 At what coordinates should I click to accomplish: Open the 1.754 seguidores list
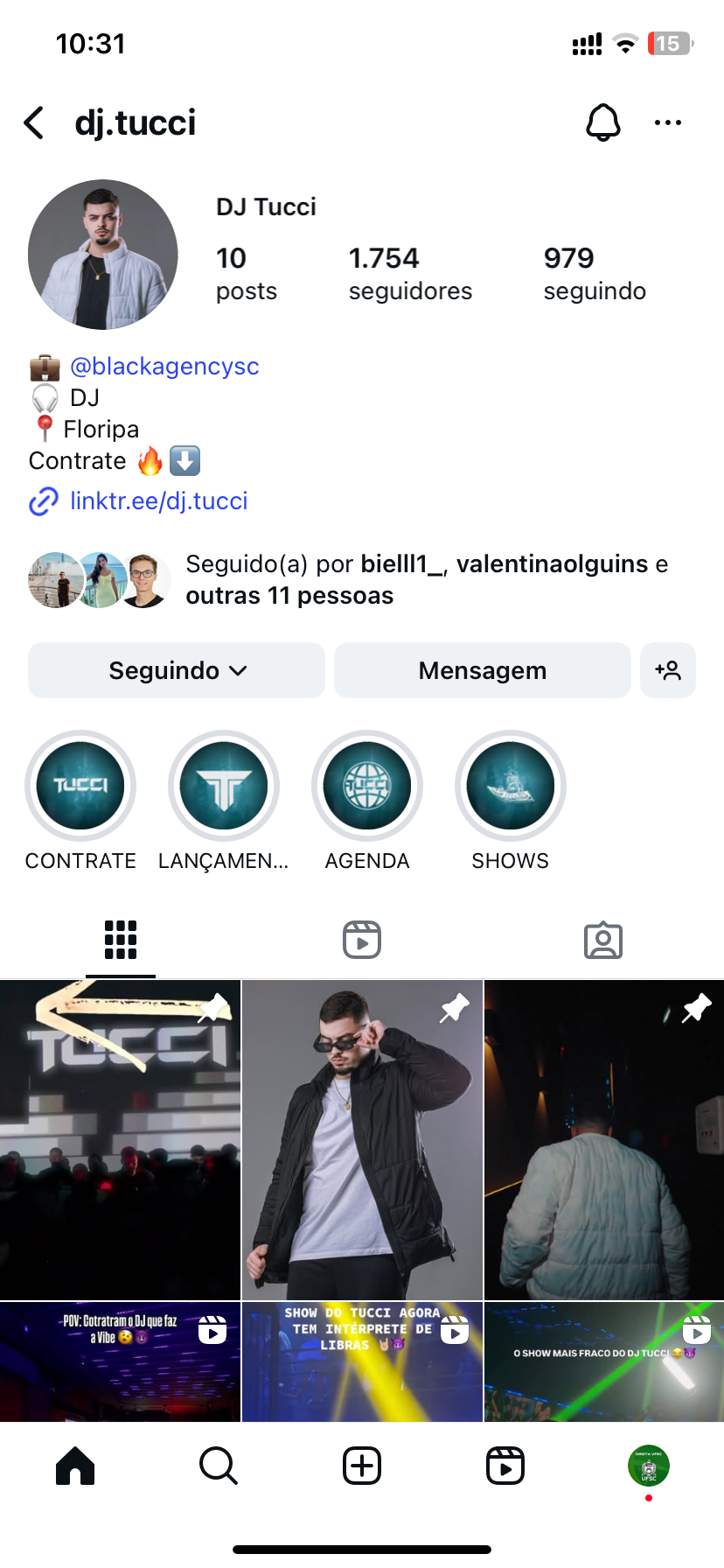409,273
